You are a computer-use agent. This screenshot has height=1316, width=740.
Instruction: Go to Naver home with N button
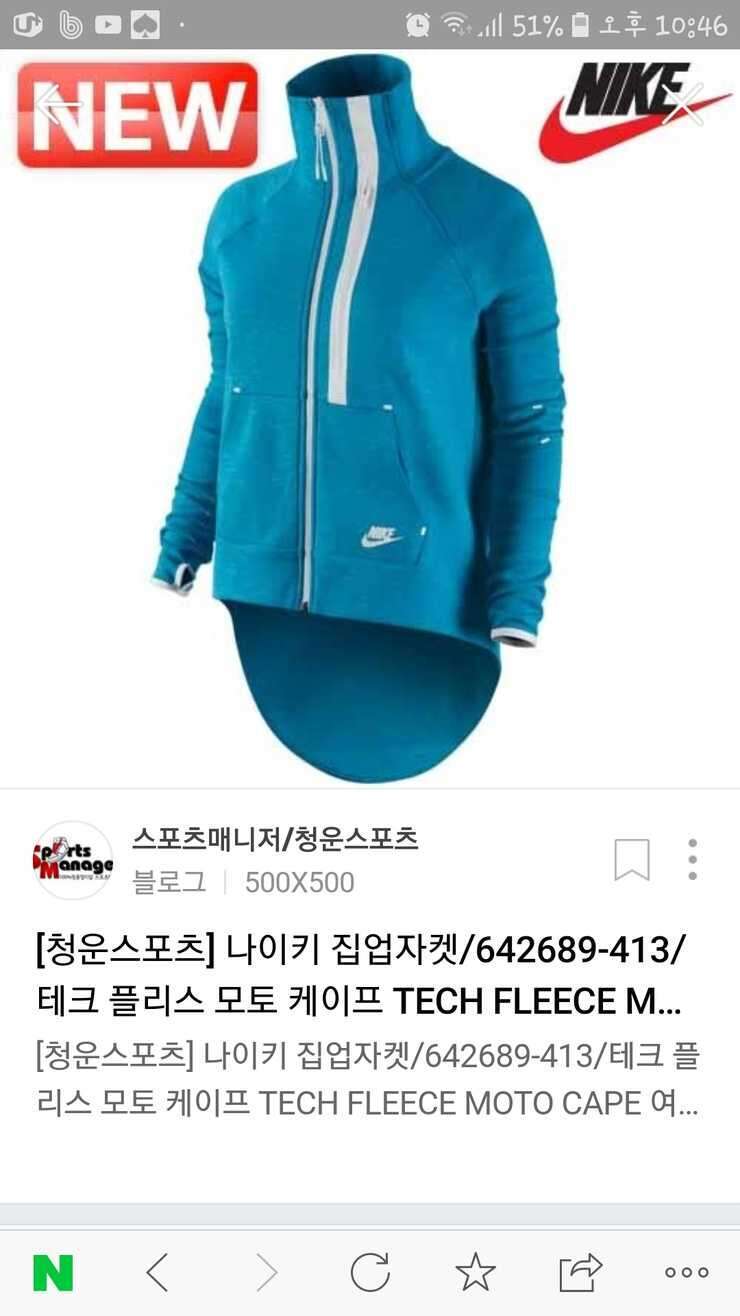[53, 1272]
